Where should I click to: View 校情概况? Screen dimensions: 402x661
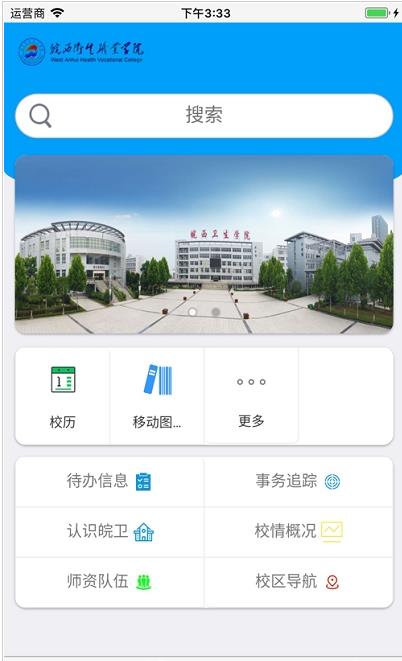(298, 532)
